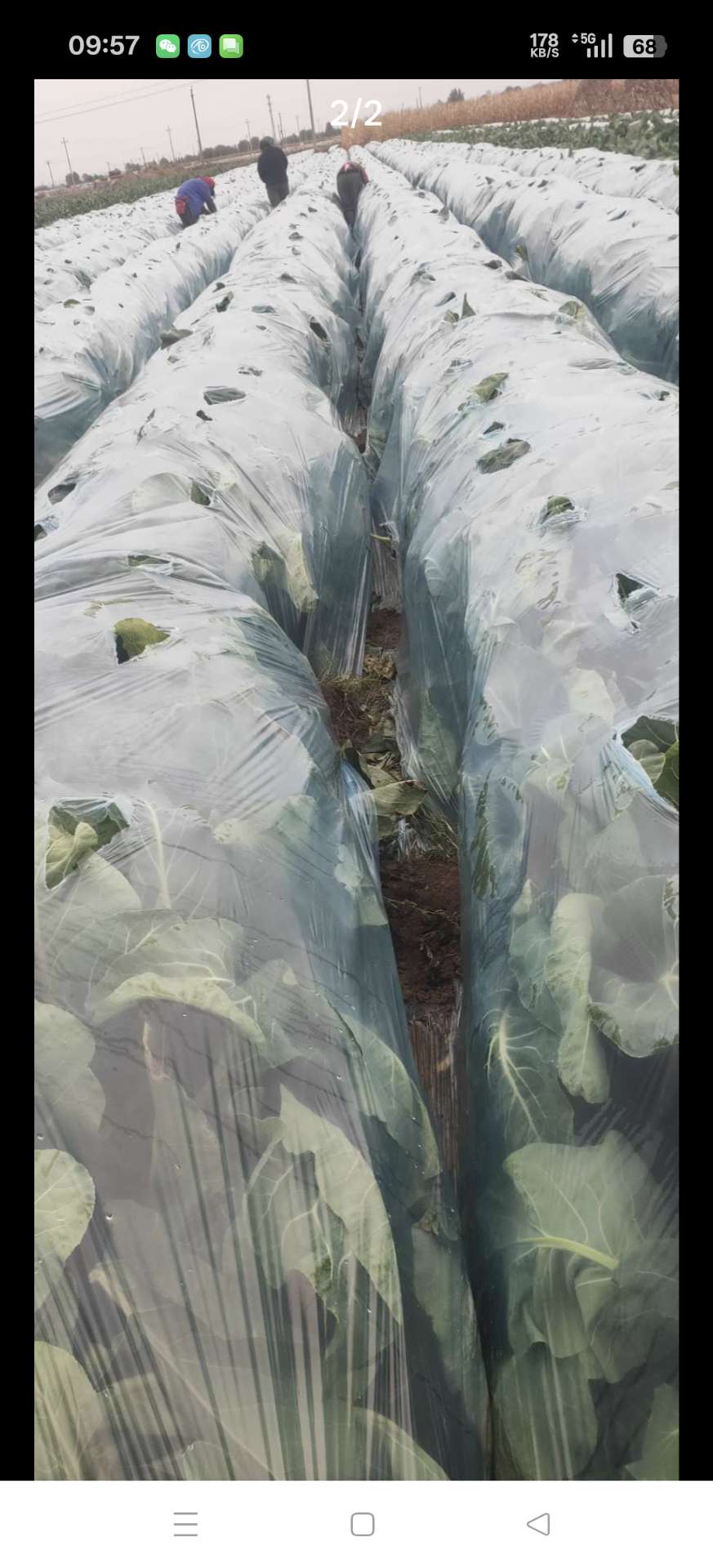Go back with the navigation bar arrow
The image size is (713, 1568).
[538, 1524]
